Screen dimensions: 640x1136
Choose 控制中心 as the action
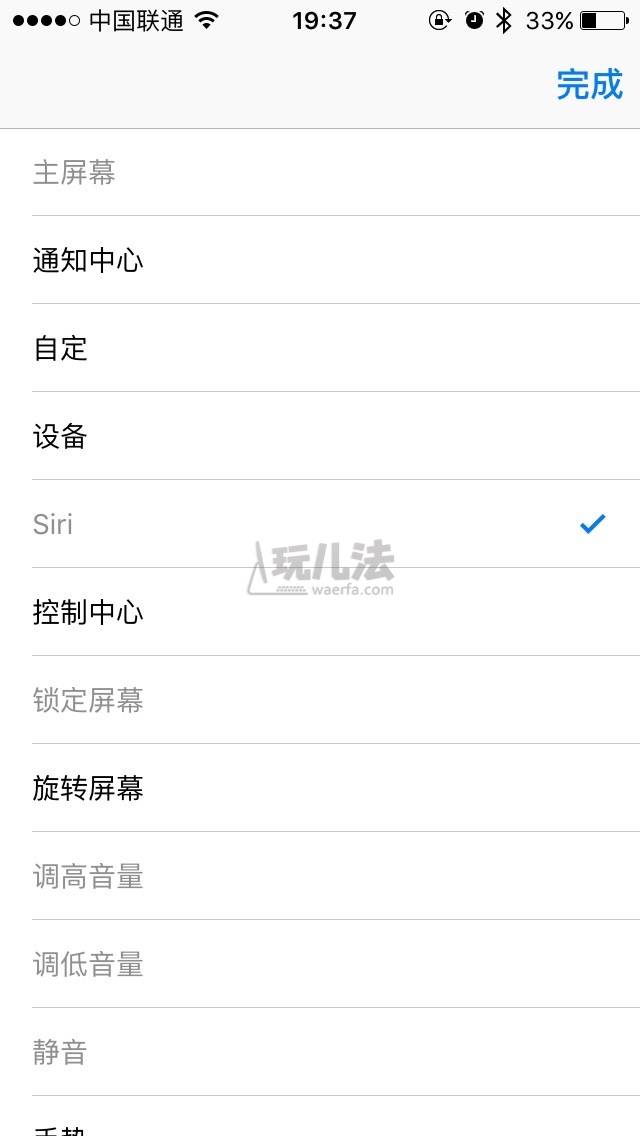pyautogui.click(x=320, y=611)
